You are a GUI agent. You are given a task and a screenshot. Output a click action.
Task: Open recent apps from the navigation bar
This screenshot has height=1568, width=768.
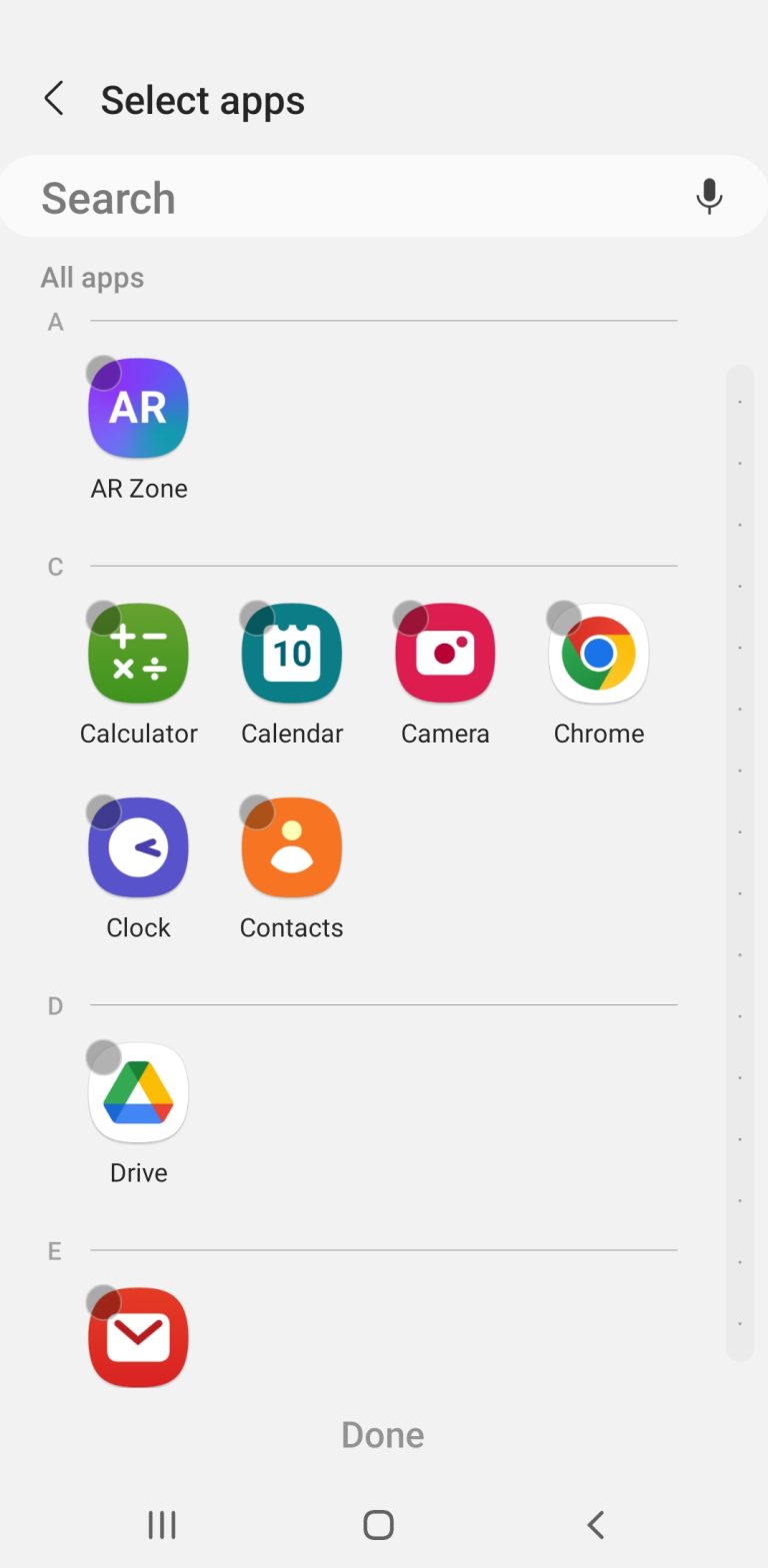click(x=161, y=1524)
